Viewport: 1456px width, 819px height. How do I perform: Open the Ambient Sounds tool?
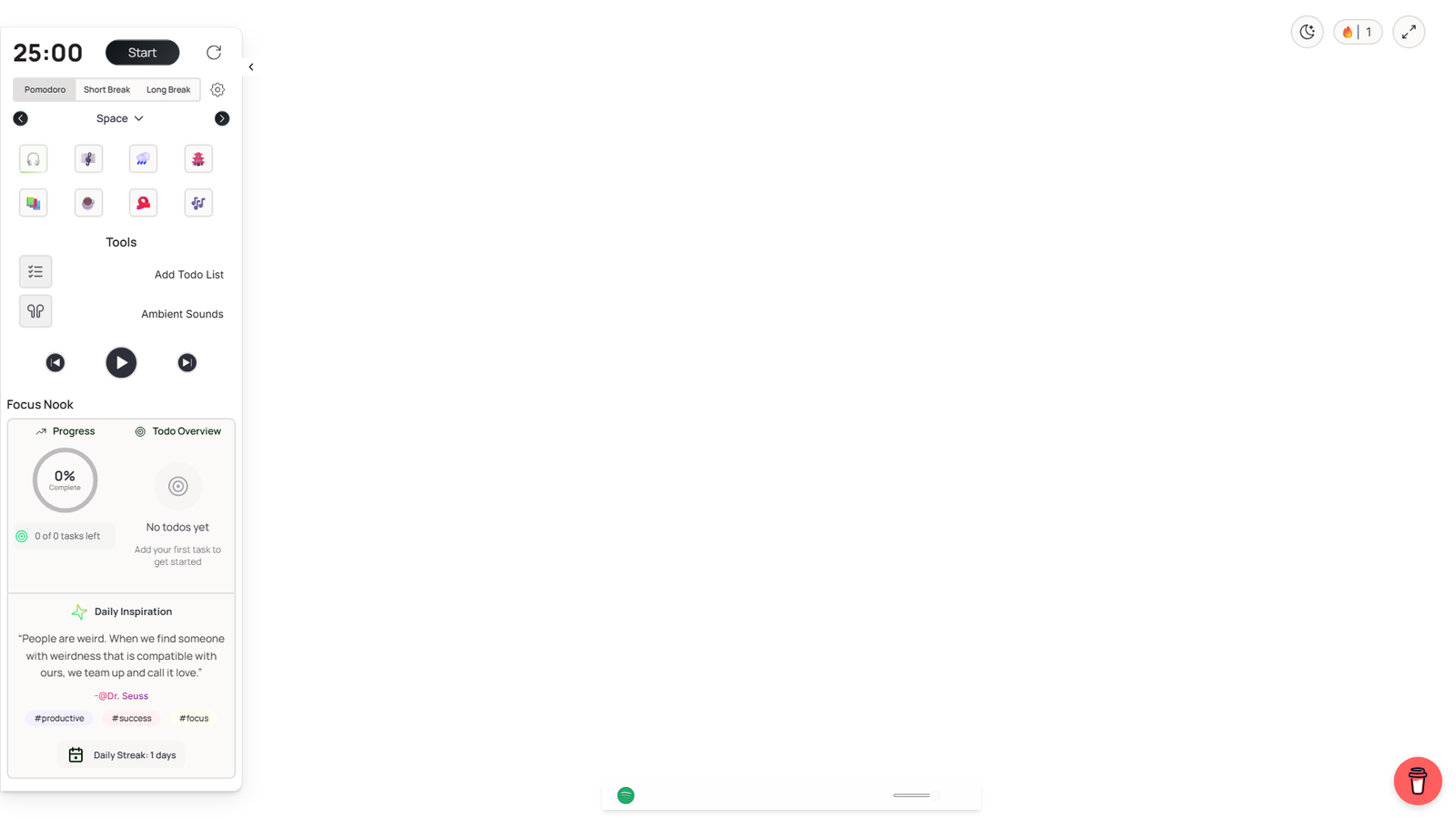(35, 311)
